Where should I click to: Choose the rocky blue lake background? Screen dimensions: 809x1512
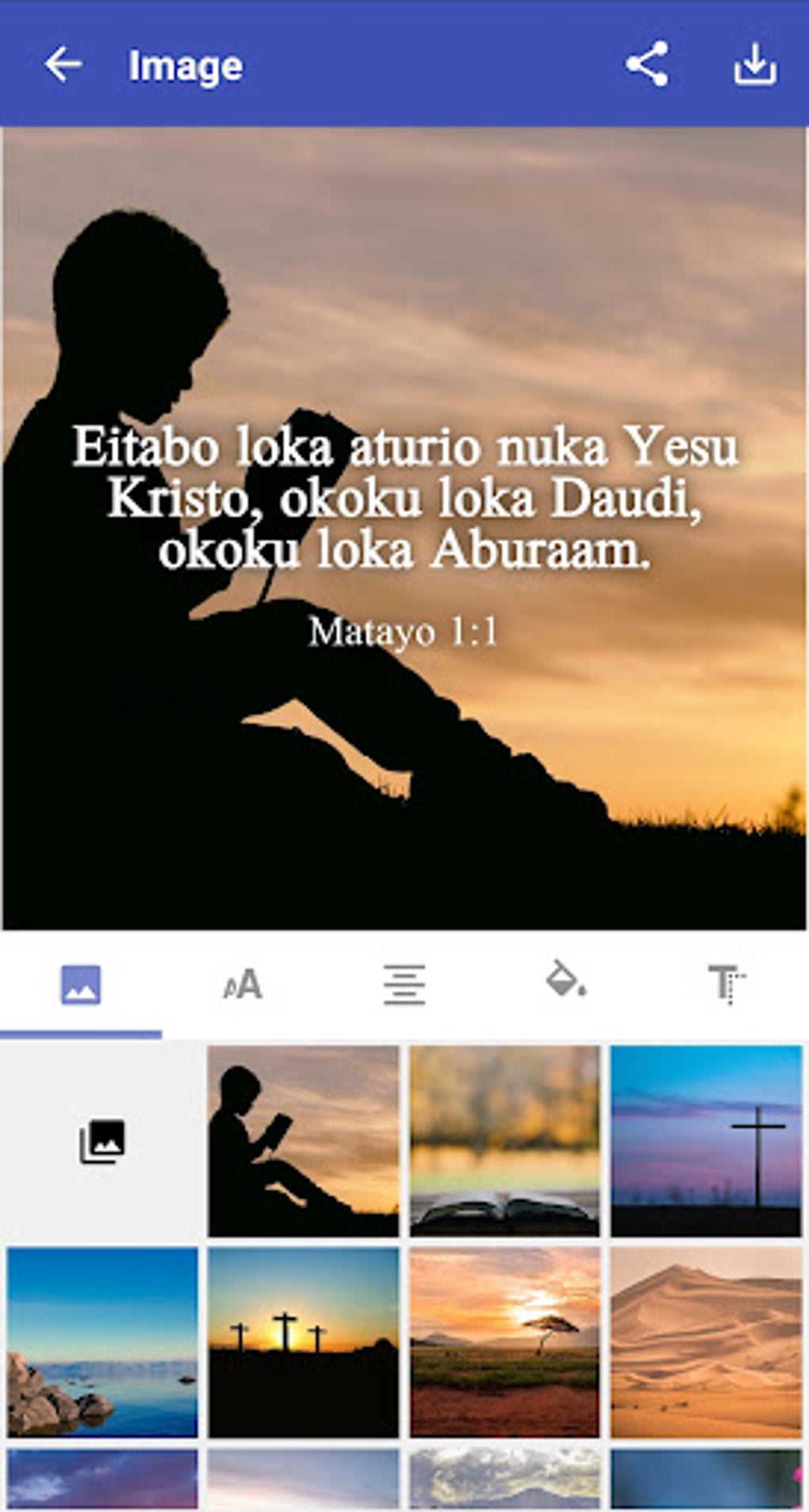(102, 1342)
